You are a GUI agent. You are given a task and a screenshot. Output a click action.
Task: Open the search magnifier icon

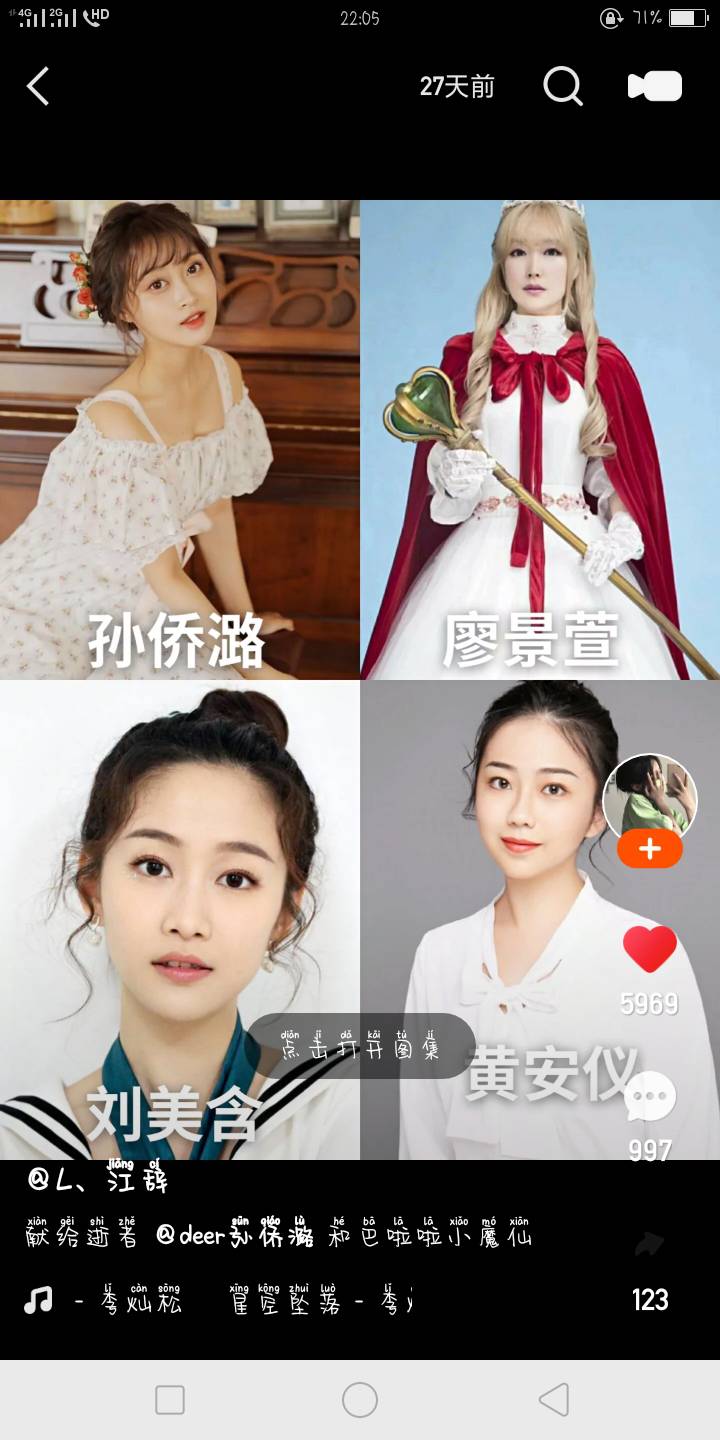(562, 87)
